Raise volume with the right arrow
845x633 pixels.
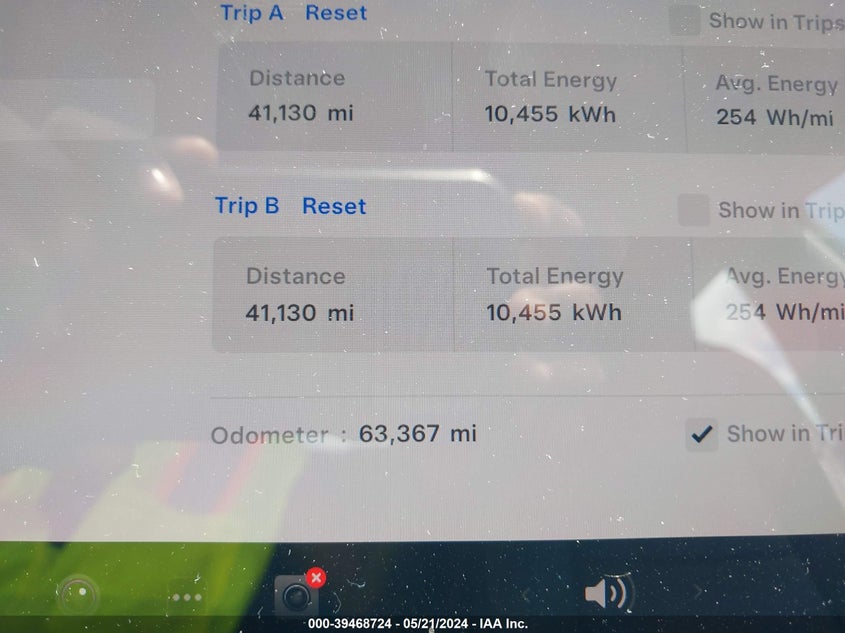(697, 594)
